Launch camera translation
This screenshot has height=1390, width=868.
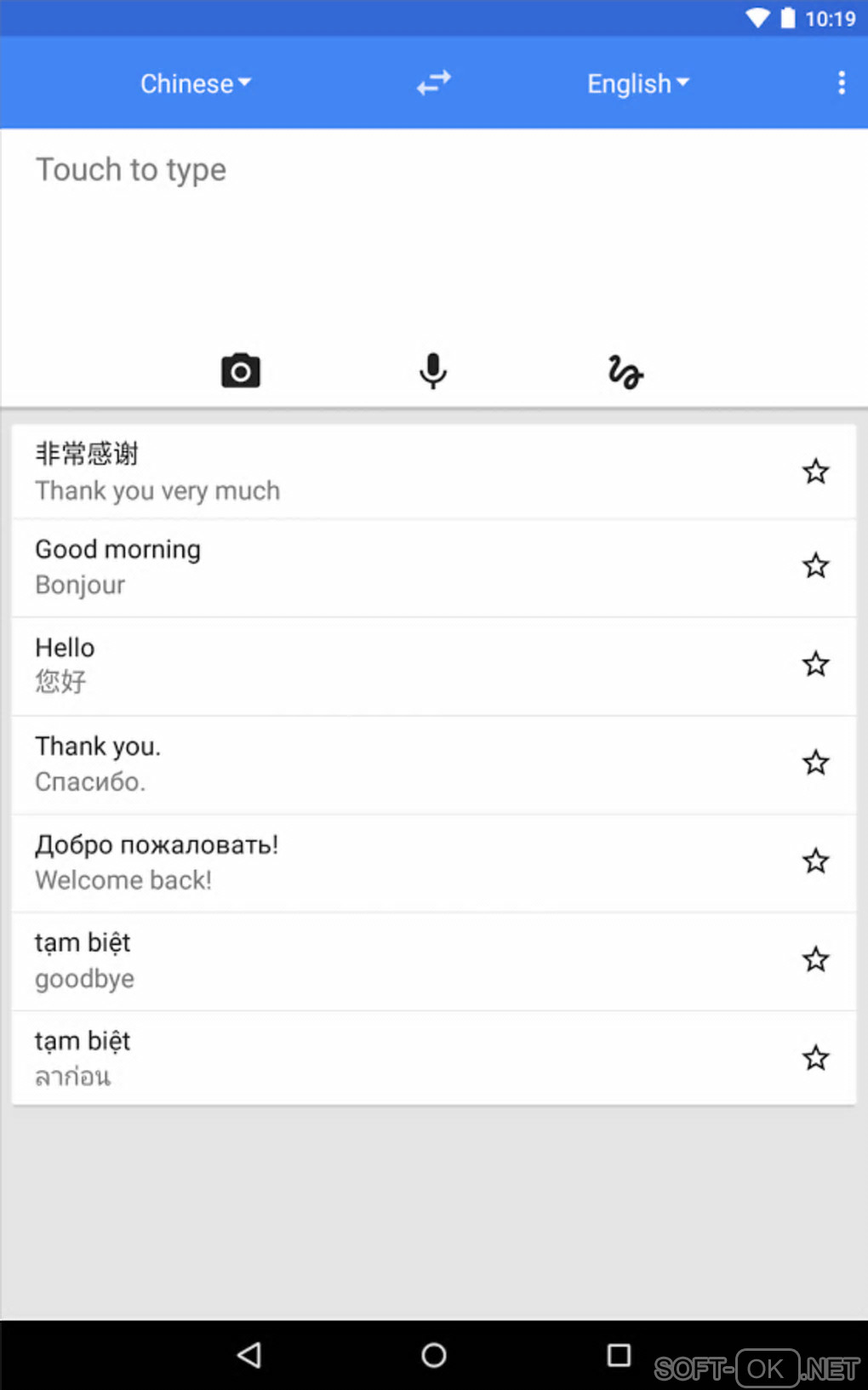pyautogui.click(x=241, y=371)
